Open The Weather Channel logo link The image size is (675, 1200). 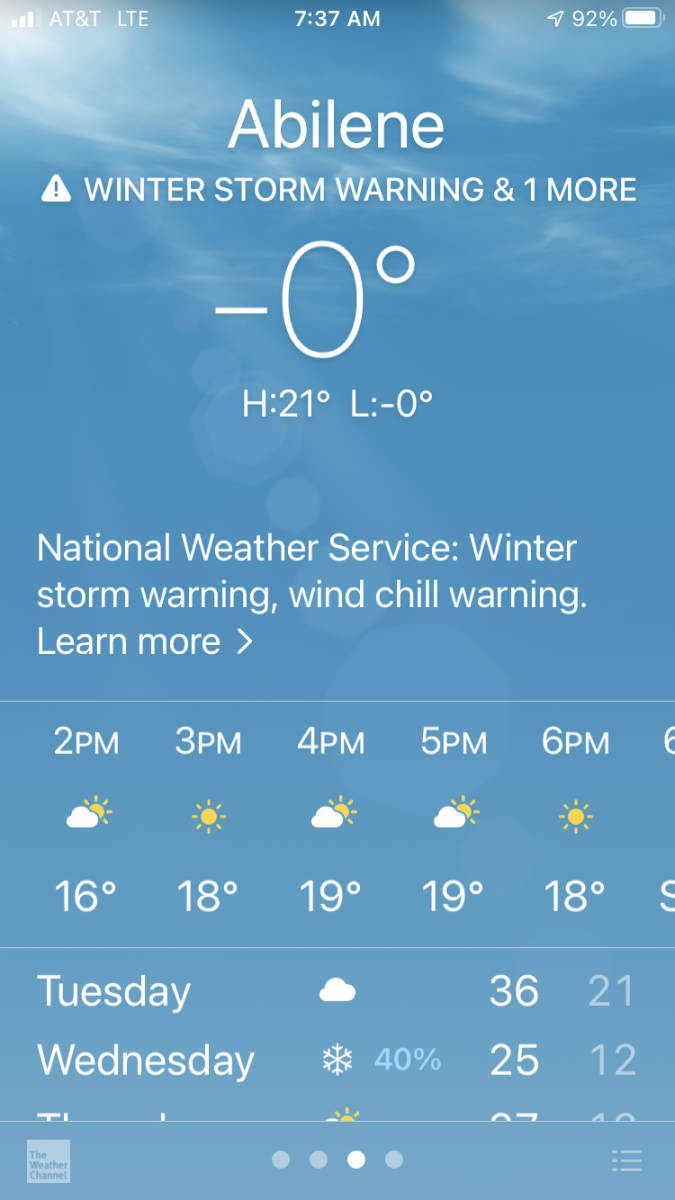[48, 1161]
